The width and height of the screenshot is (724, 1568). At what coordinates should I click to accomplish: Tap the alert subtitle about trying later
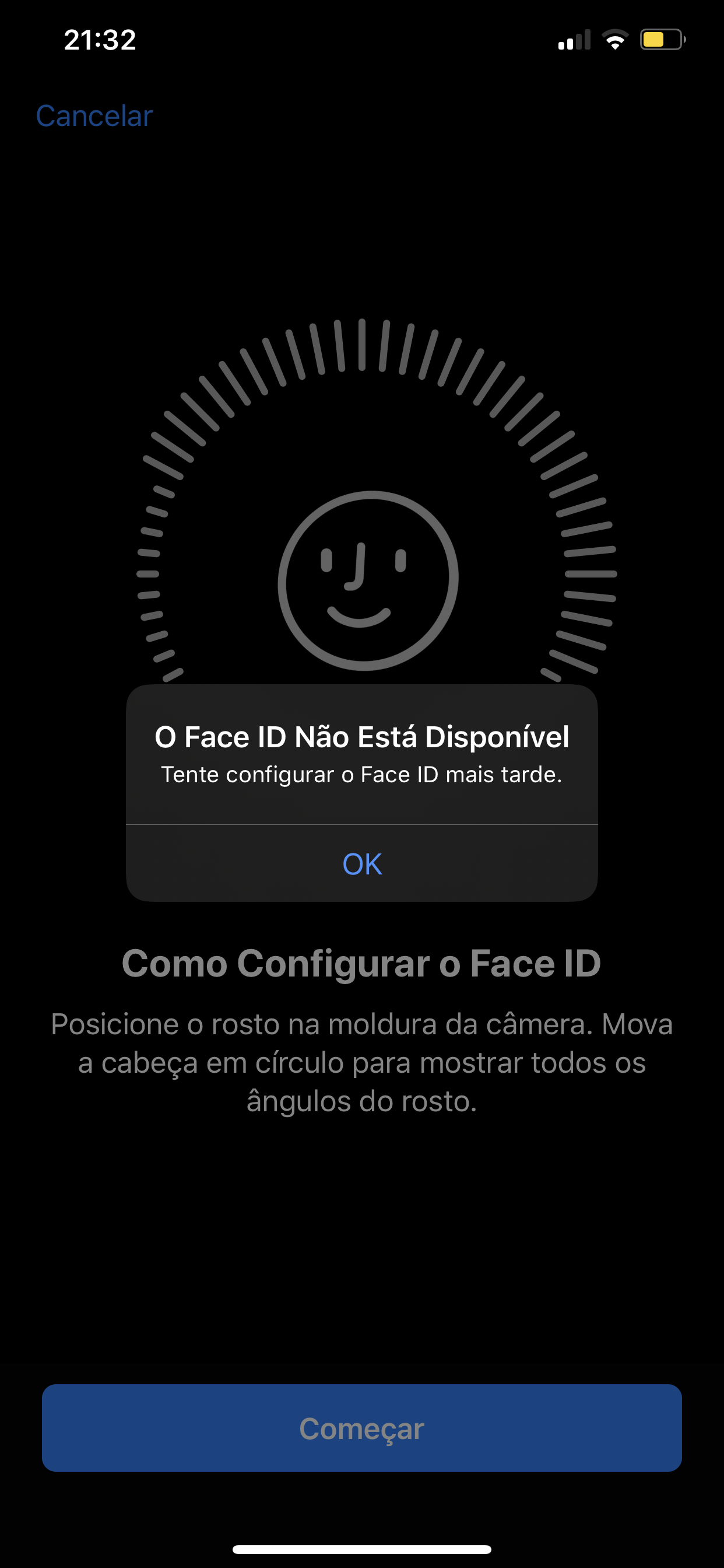(x=362, y=775)
